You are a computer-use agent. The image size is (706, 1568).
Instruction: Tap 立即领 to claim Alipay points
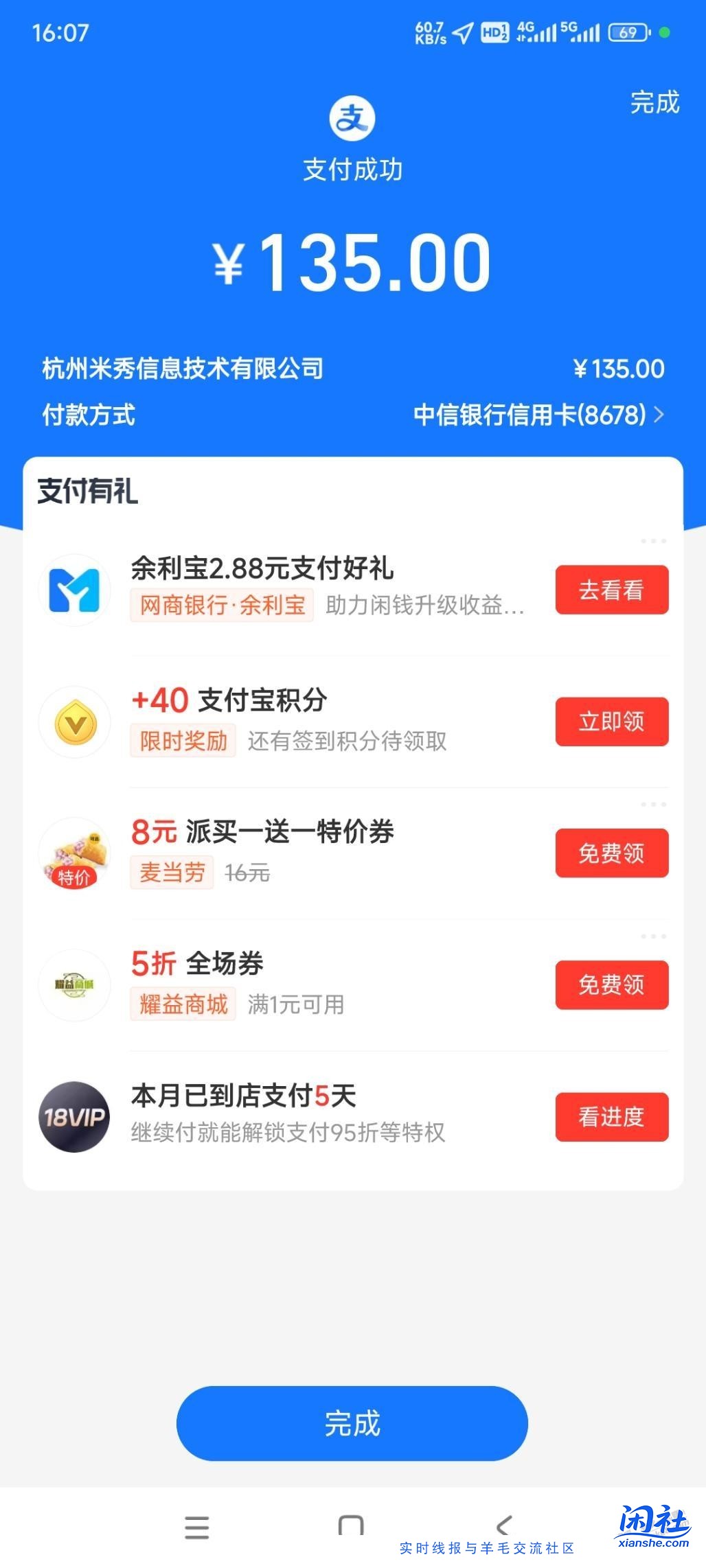click(x=611, y=722)
